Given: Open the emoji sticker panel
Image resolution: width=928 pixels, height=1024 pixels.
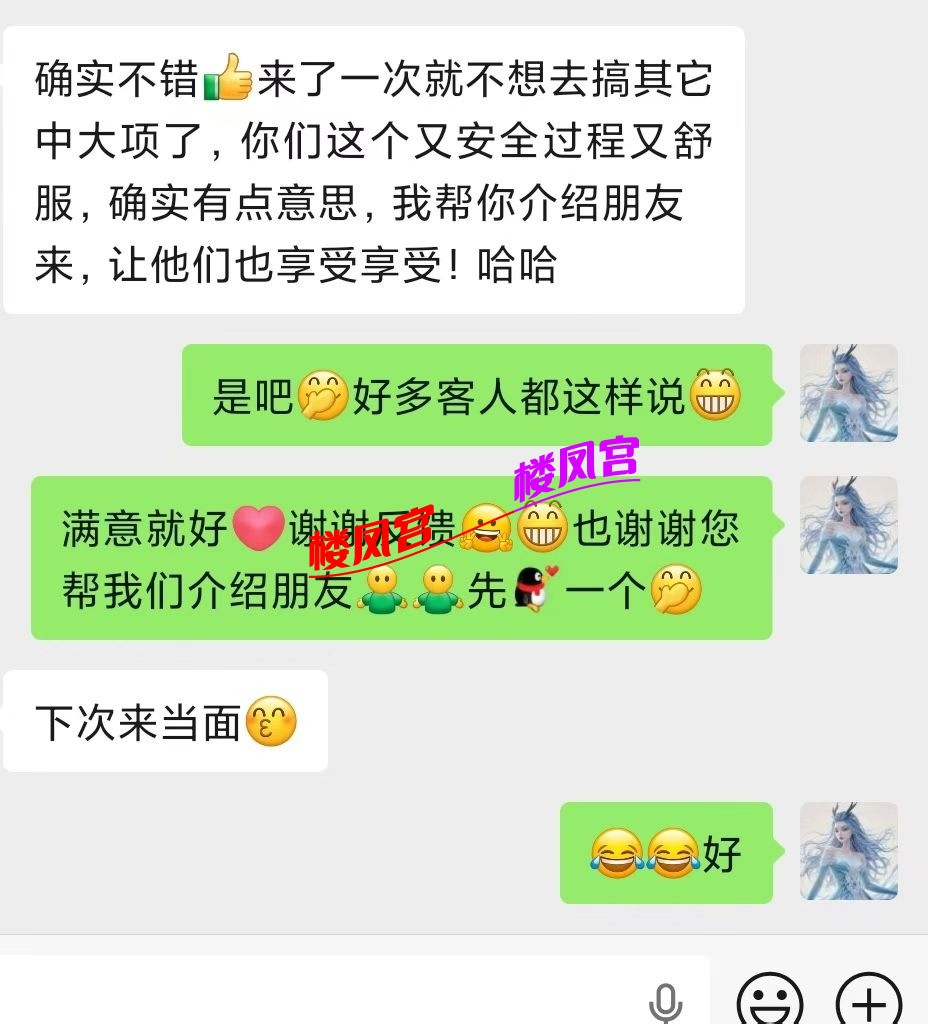Looking at the screenshot, I should pos(770,1000).
